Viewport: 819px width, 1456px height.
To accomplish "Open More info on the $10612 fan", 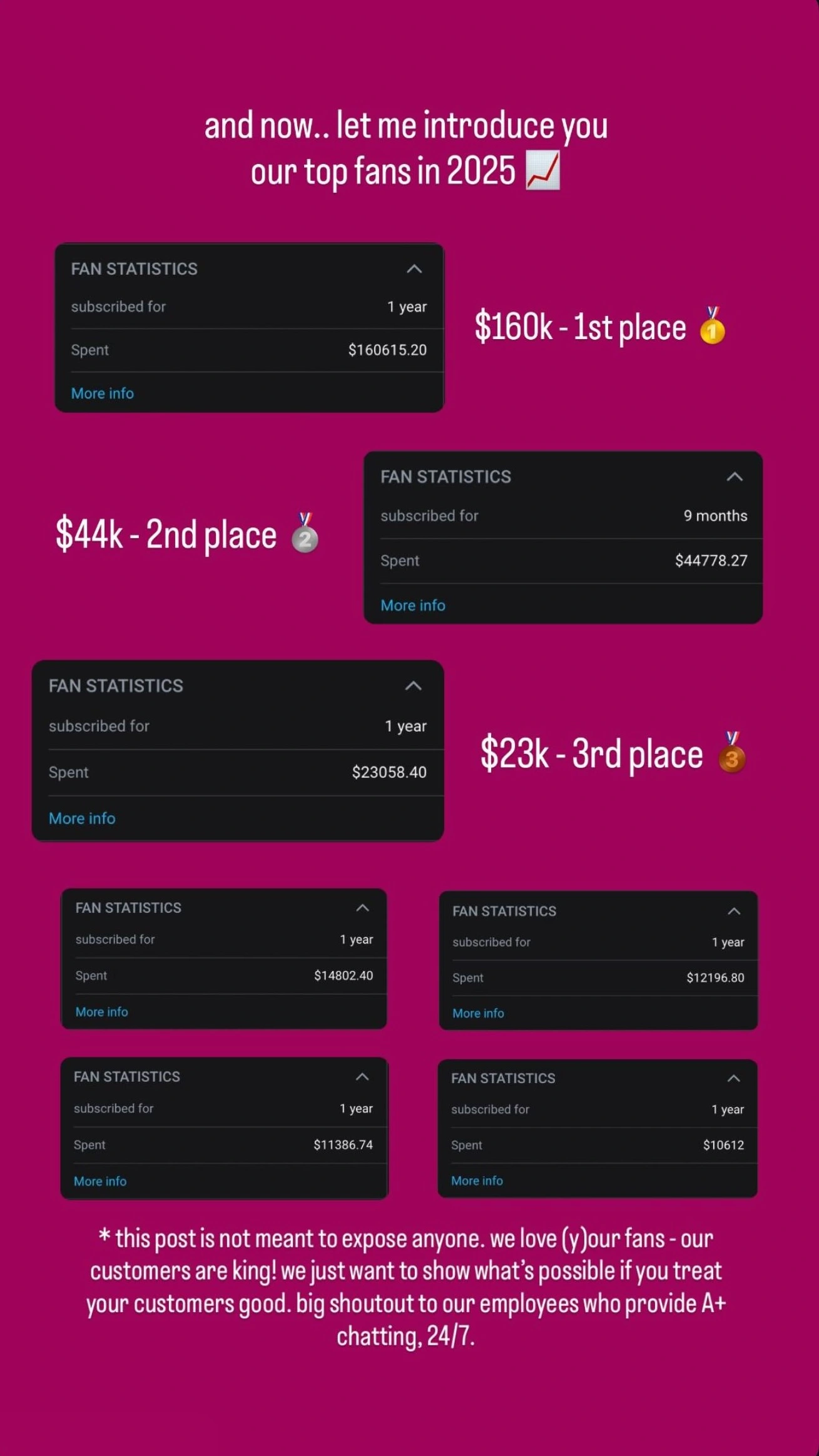I will coord(477,1180).
